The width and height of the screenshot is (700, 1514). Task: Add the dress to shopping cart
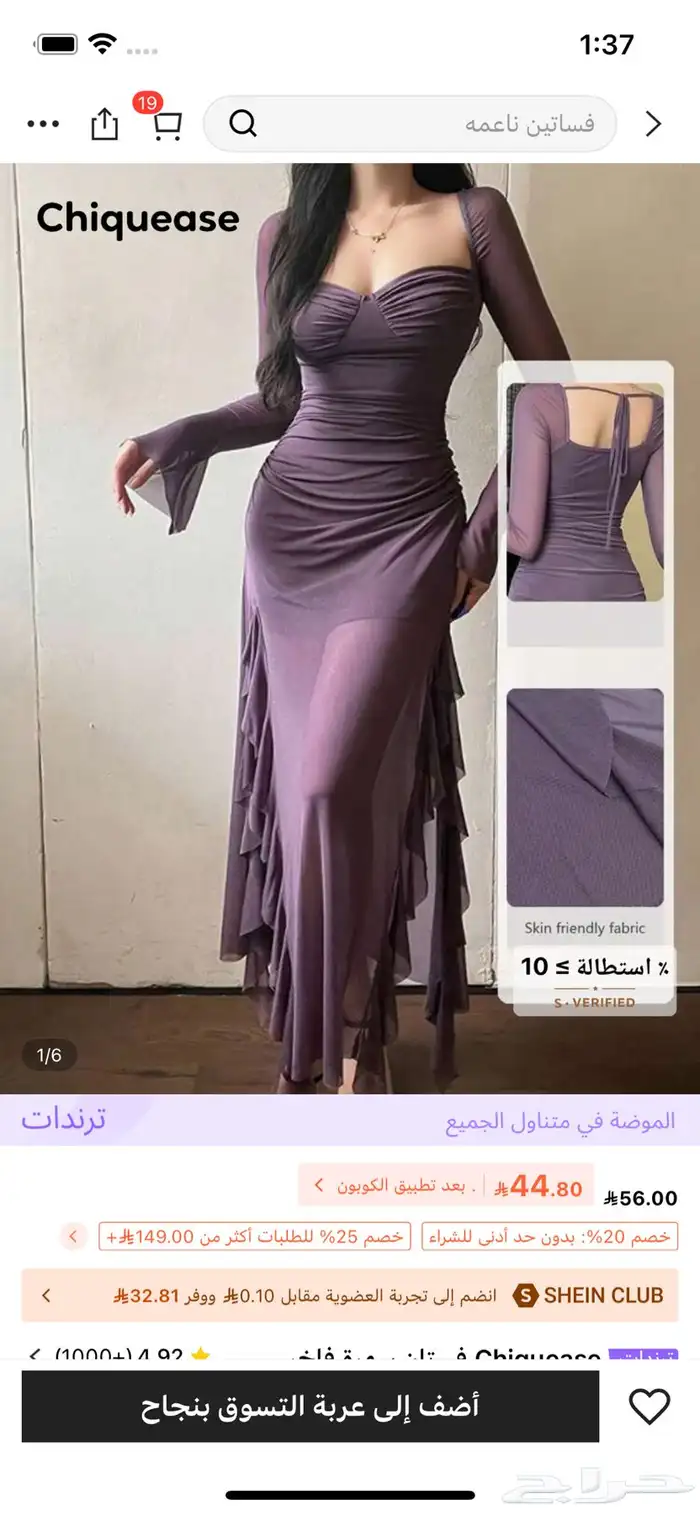pyautogui.click(x=310, y=1406)
